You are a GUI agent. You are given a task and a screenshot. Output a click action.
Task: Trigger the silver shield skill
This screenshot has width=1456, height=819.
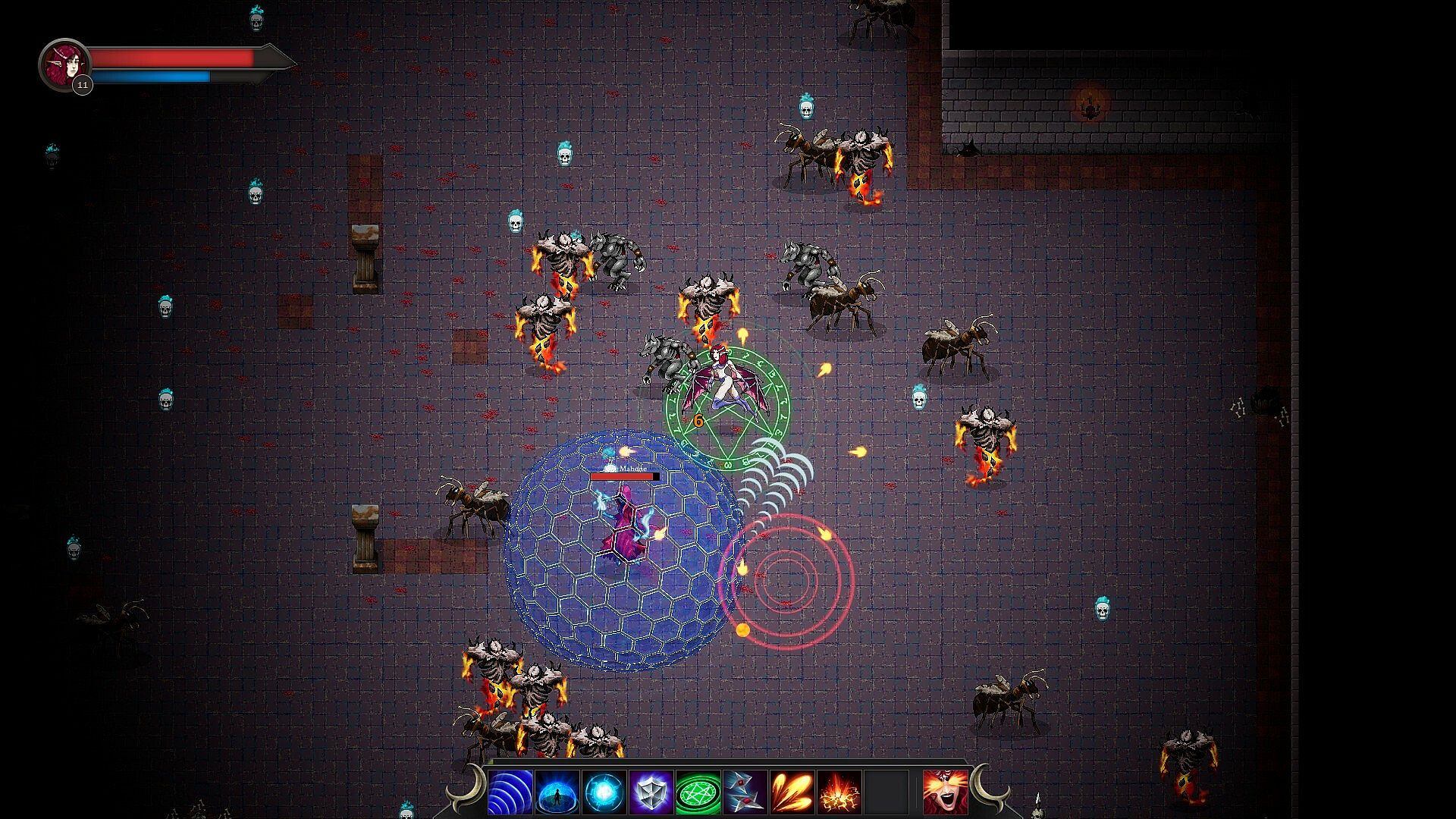[x=651, y=792]
